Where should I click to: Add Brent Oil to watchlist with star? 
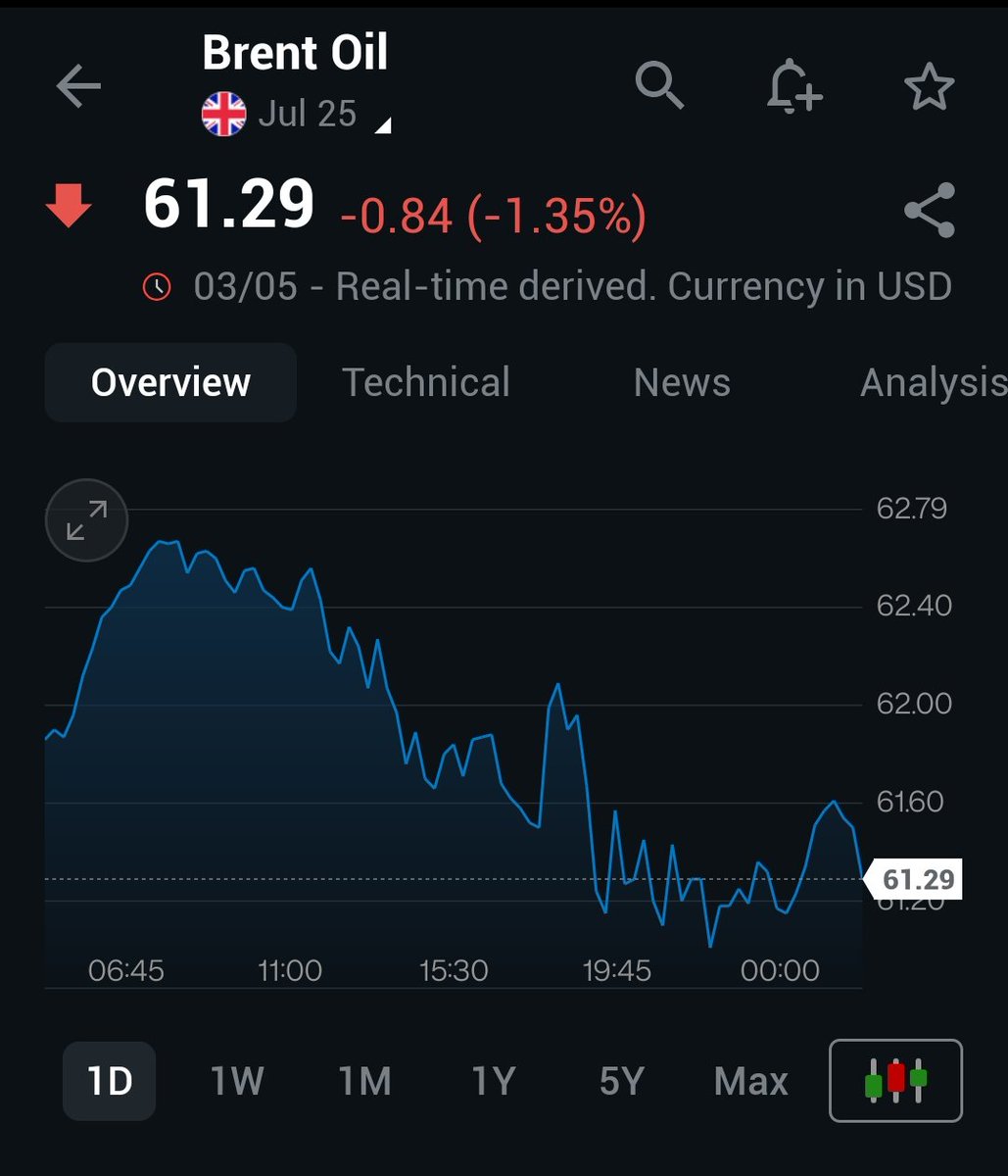tap(929, 86)
